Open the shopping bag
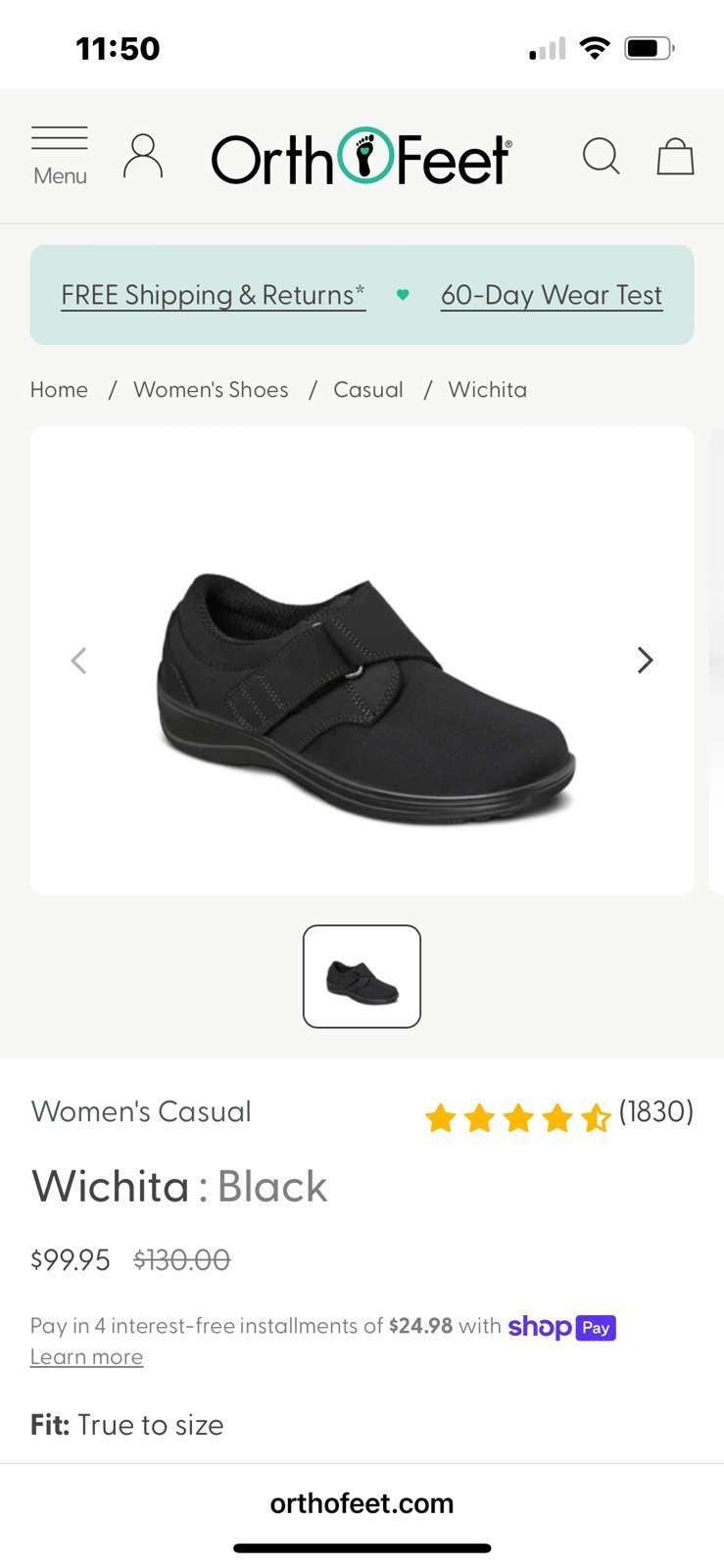724x1568 pixels. [x=675, y=157]
